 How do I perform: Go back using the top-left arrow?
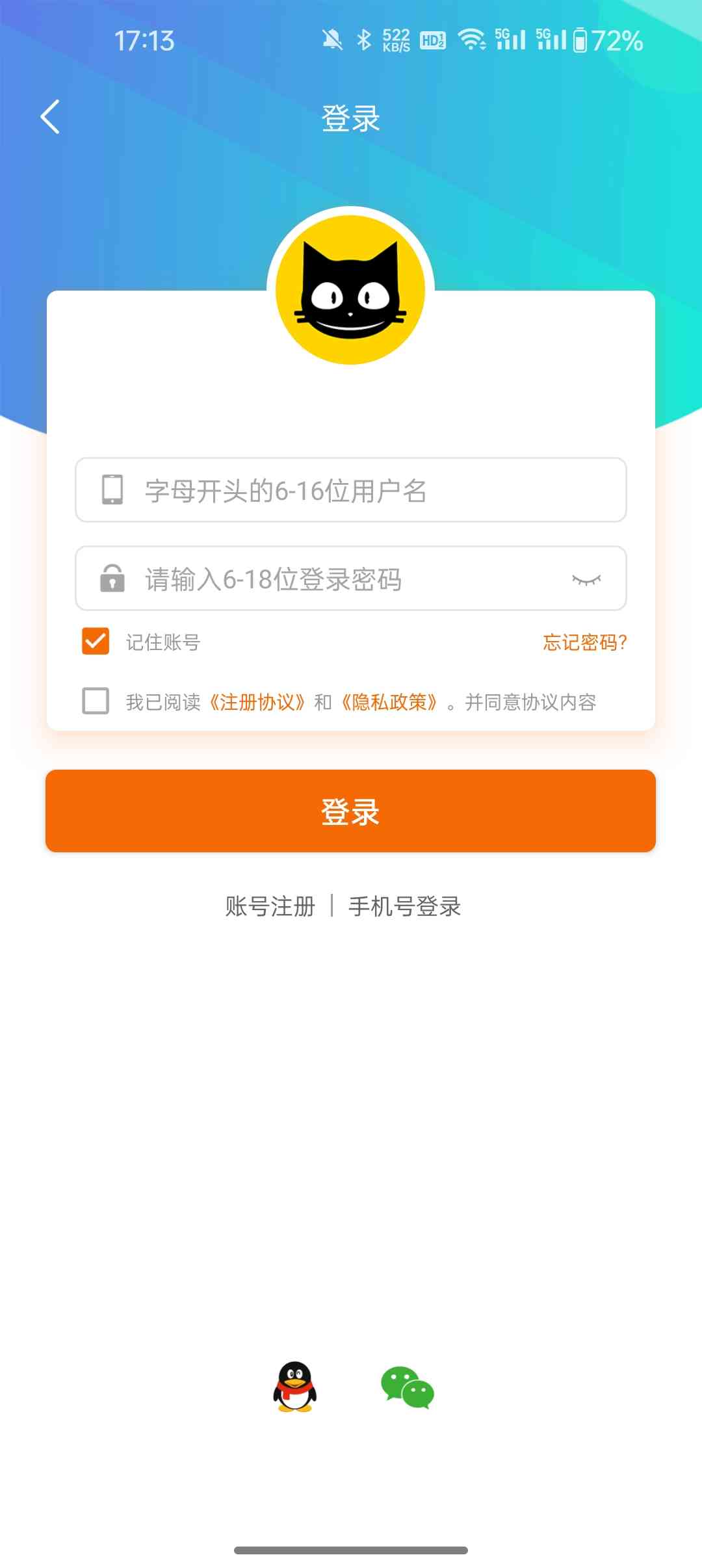coord(50,117)
